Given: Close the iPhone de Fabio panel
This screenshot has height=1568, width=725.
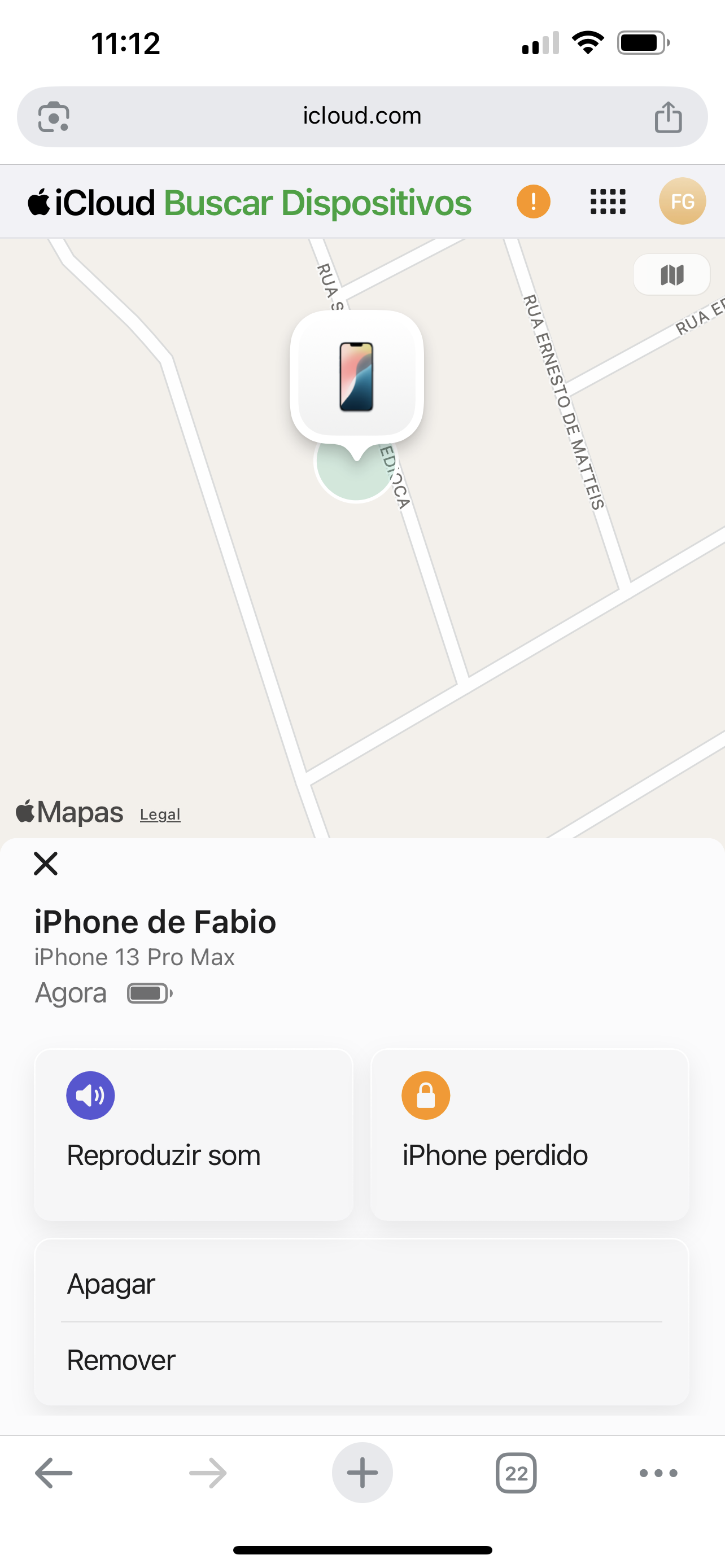Looking at the screenshot, I should pos(46,863).
